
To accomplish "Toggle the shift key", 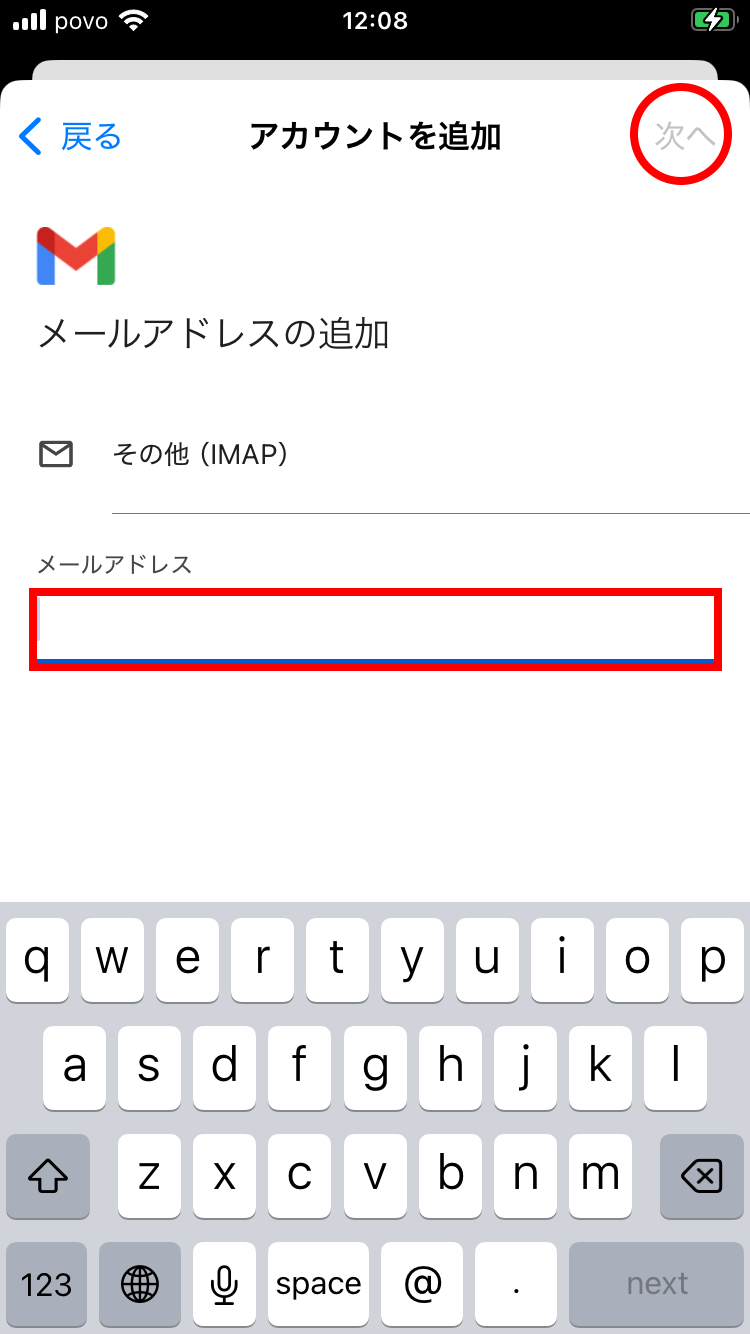I will [x=46, y=1176].
